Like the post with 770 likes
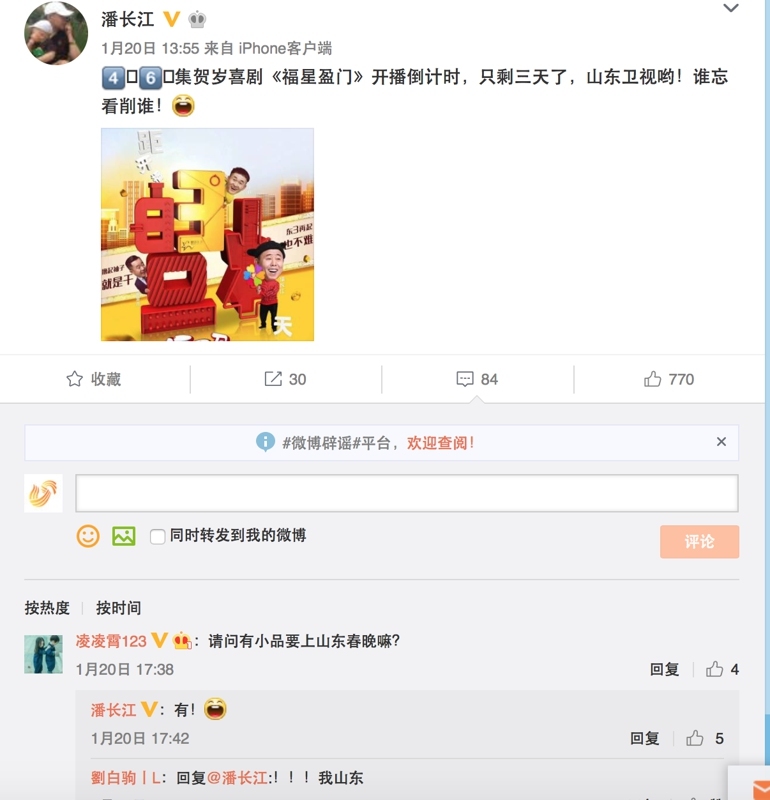 (x=669, y=379)
